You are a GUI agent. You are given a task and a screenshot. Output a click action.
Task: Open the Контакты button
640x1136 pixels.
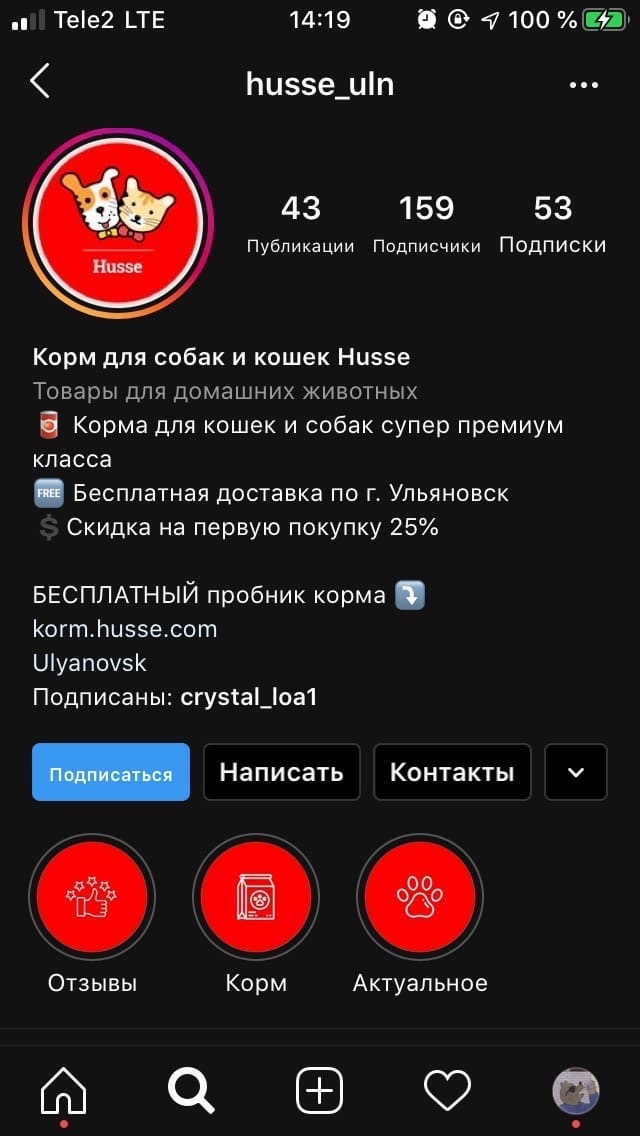pos(452,772)
